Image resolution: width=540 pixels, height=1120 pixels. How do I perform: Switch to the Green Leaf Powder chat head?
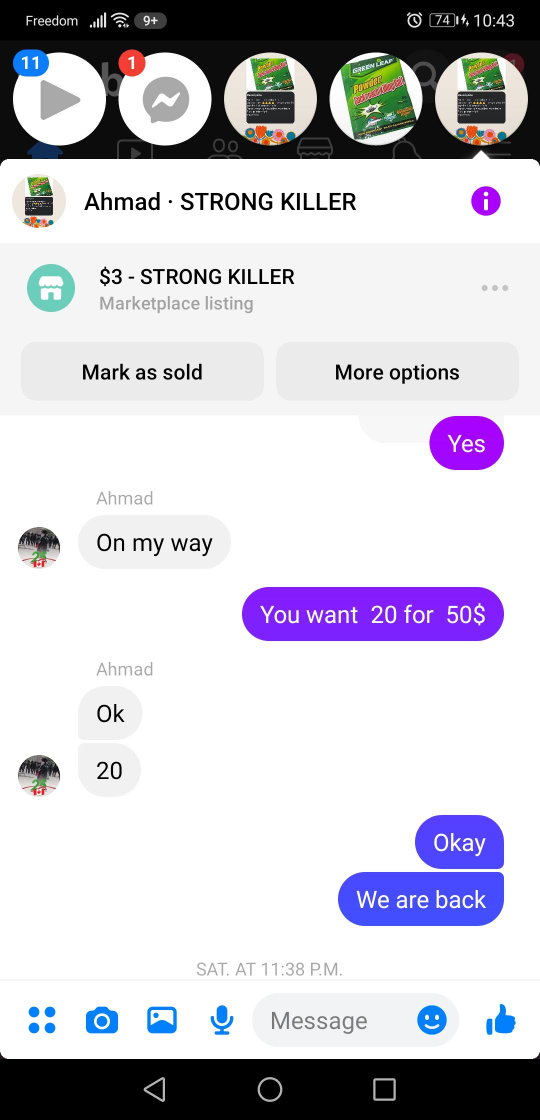376,99
